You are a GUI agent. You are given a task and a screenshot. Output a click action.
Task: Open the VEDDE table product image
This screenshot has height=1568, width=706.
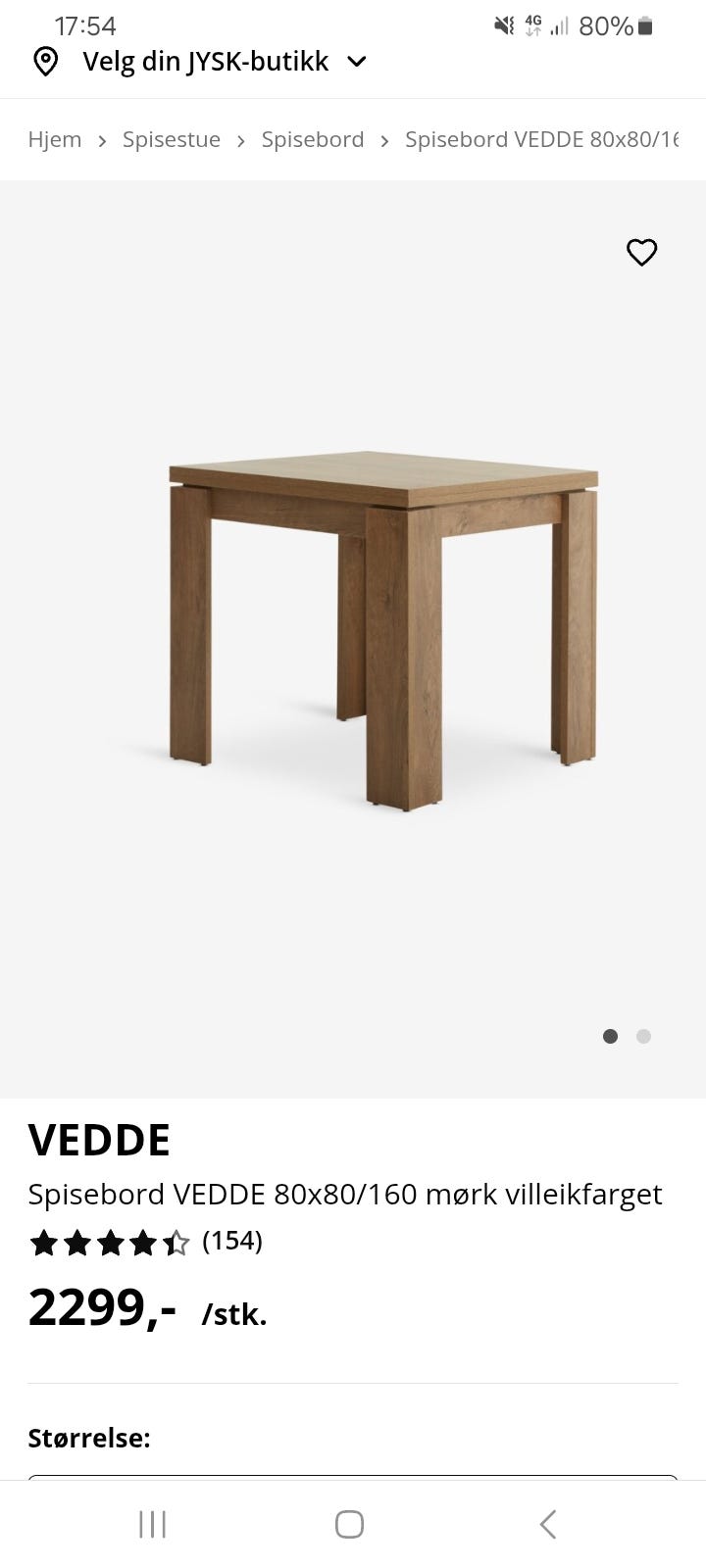coord(382,629)
